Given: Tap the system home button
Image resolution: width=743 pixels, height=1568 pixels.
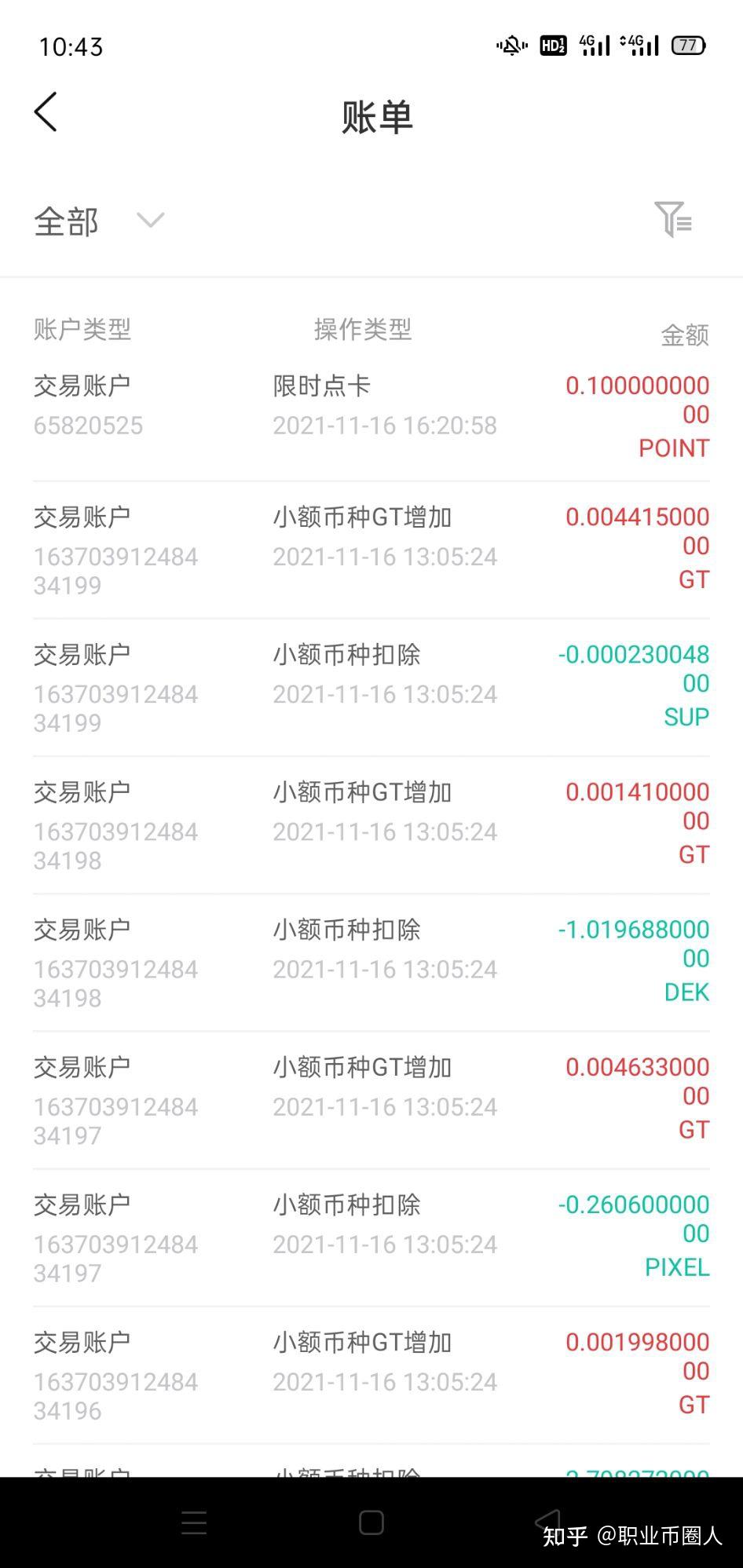Looking at the screenshot, I should (x=371, y=1522).
